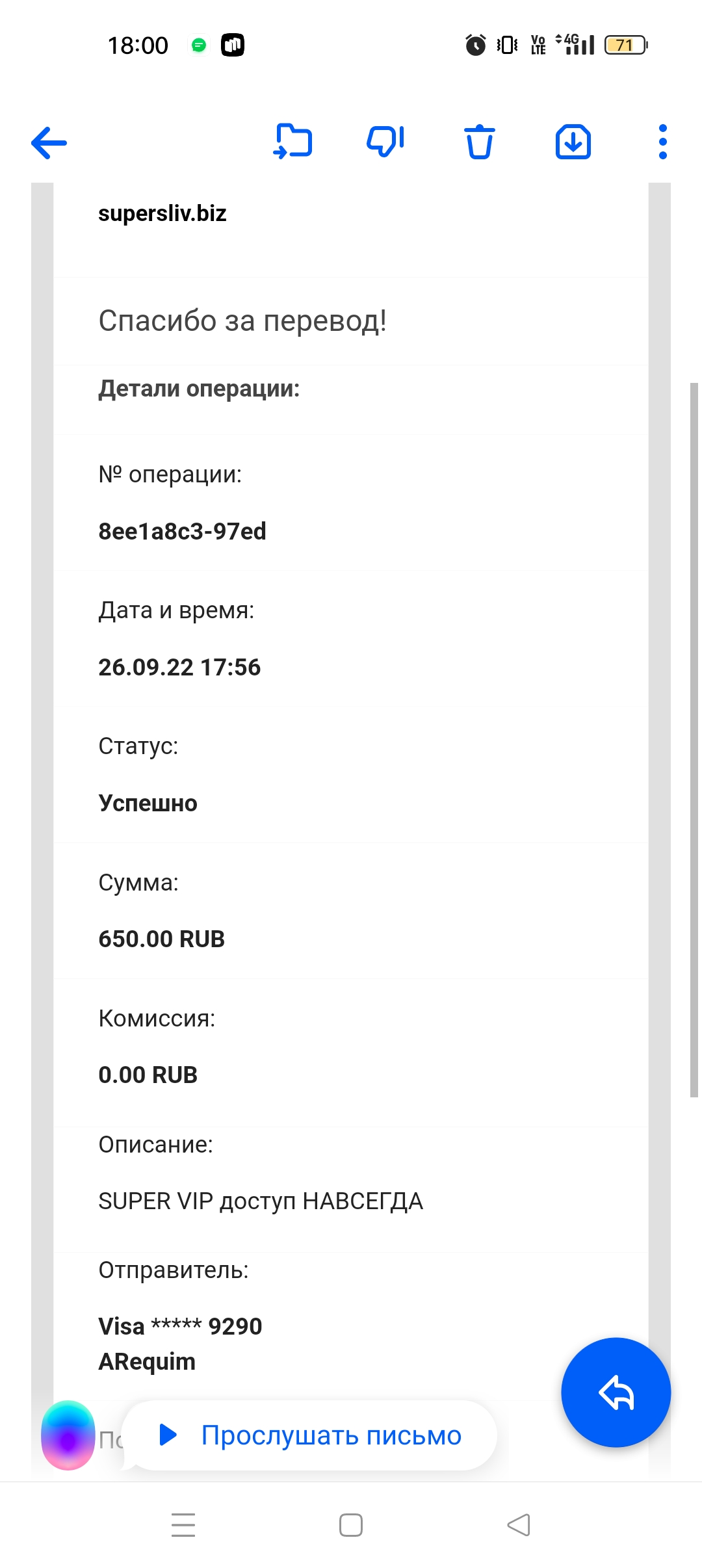Go back to the inbox

pos(49,142)
